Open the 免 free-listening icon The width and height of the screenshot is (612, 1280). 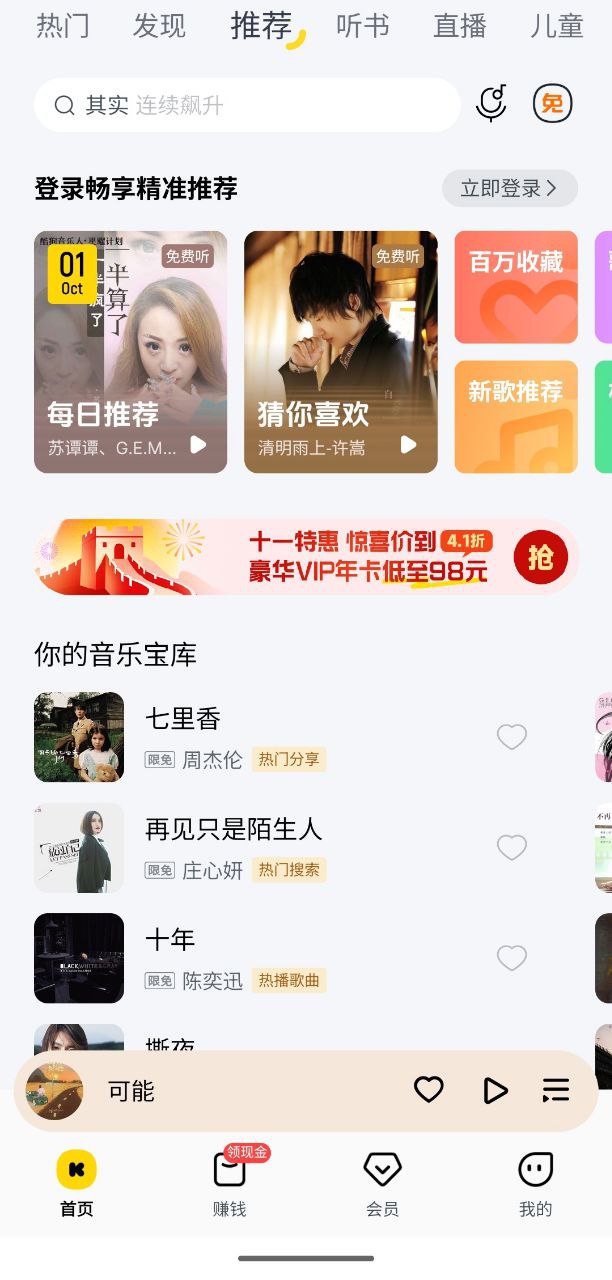pos(552,104)
